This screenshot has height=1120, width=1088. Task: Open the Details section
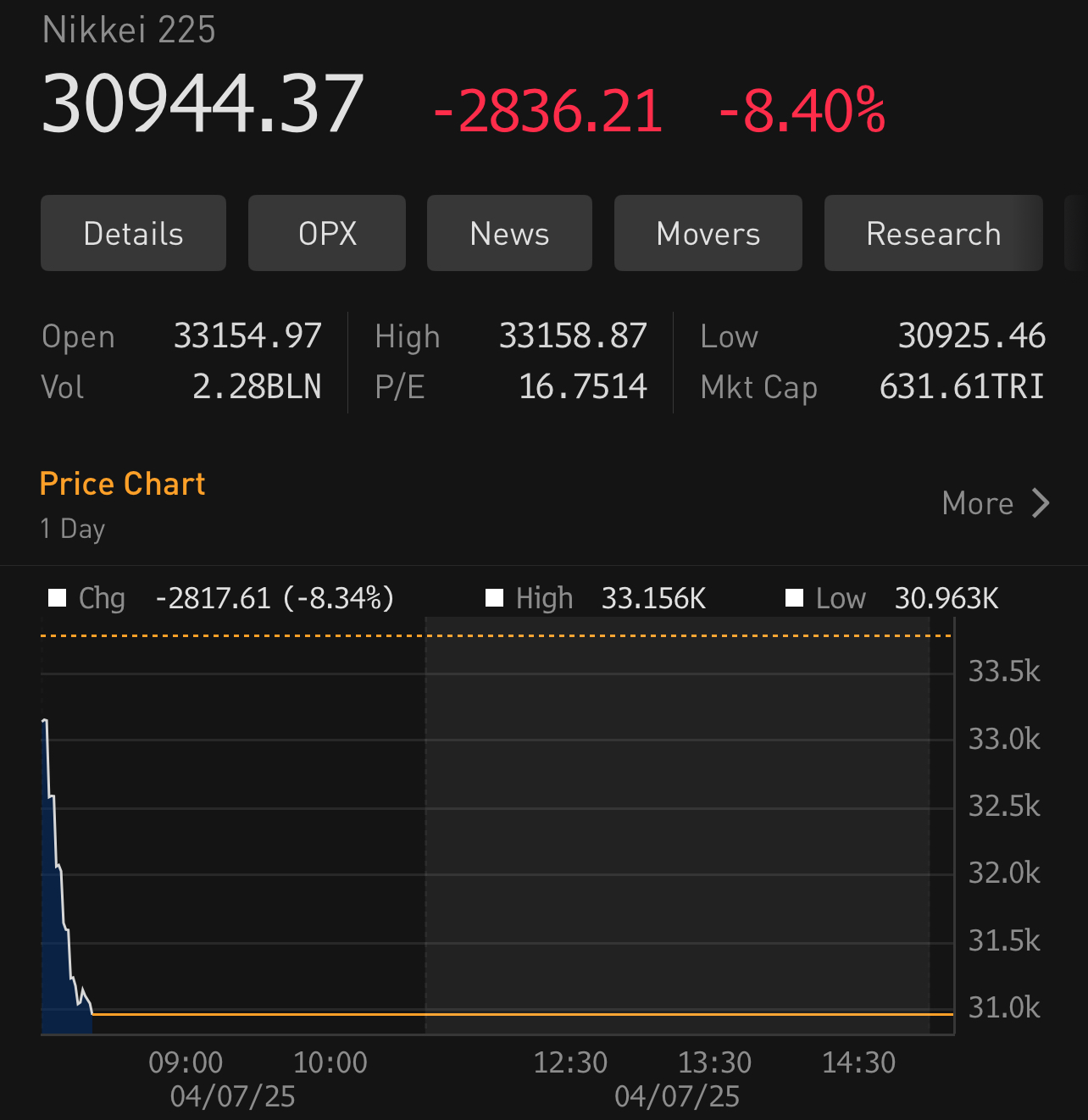pyautogui.click(x=133, y=233)
